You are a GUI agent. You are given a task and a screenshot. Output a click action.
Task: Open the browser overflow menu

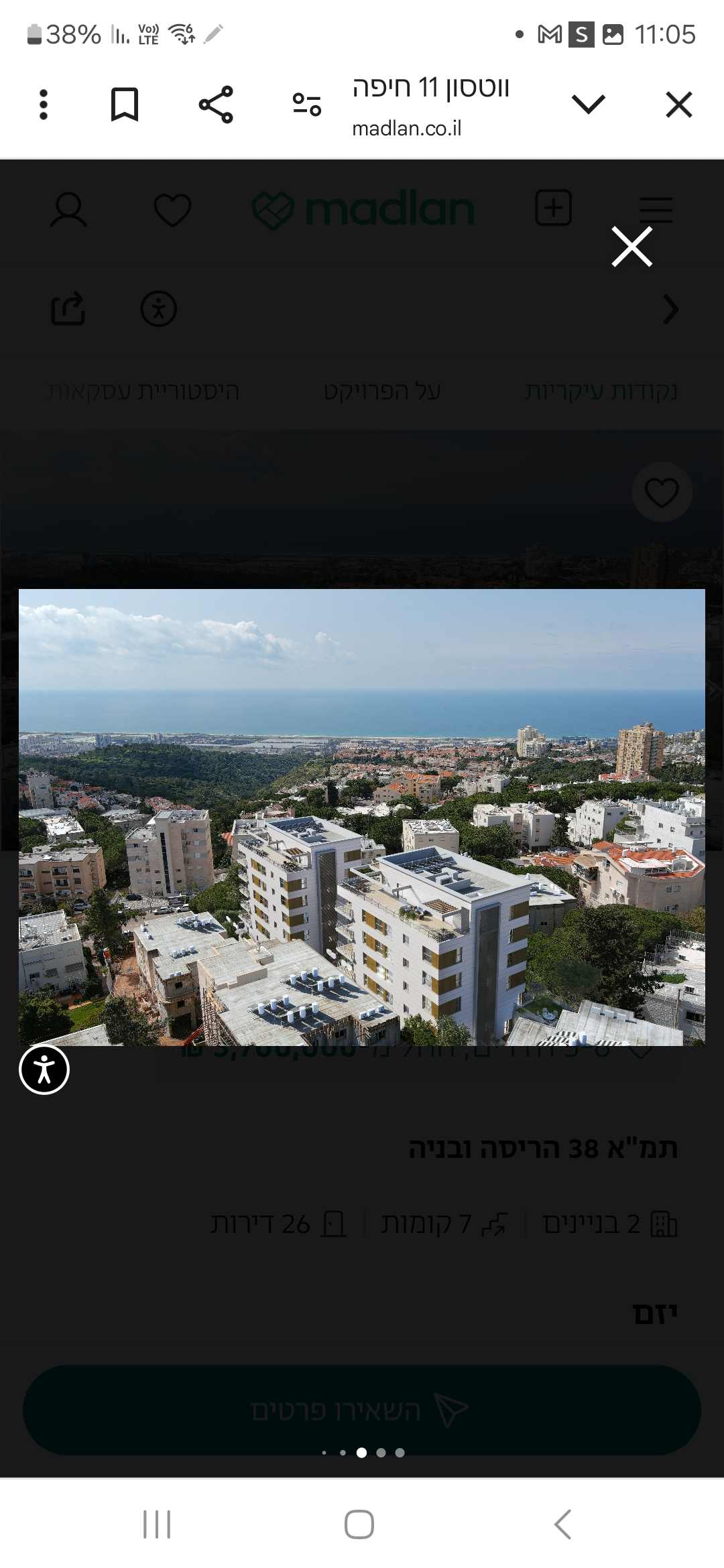(x=44, y=105)
